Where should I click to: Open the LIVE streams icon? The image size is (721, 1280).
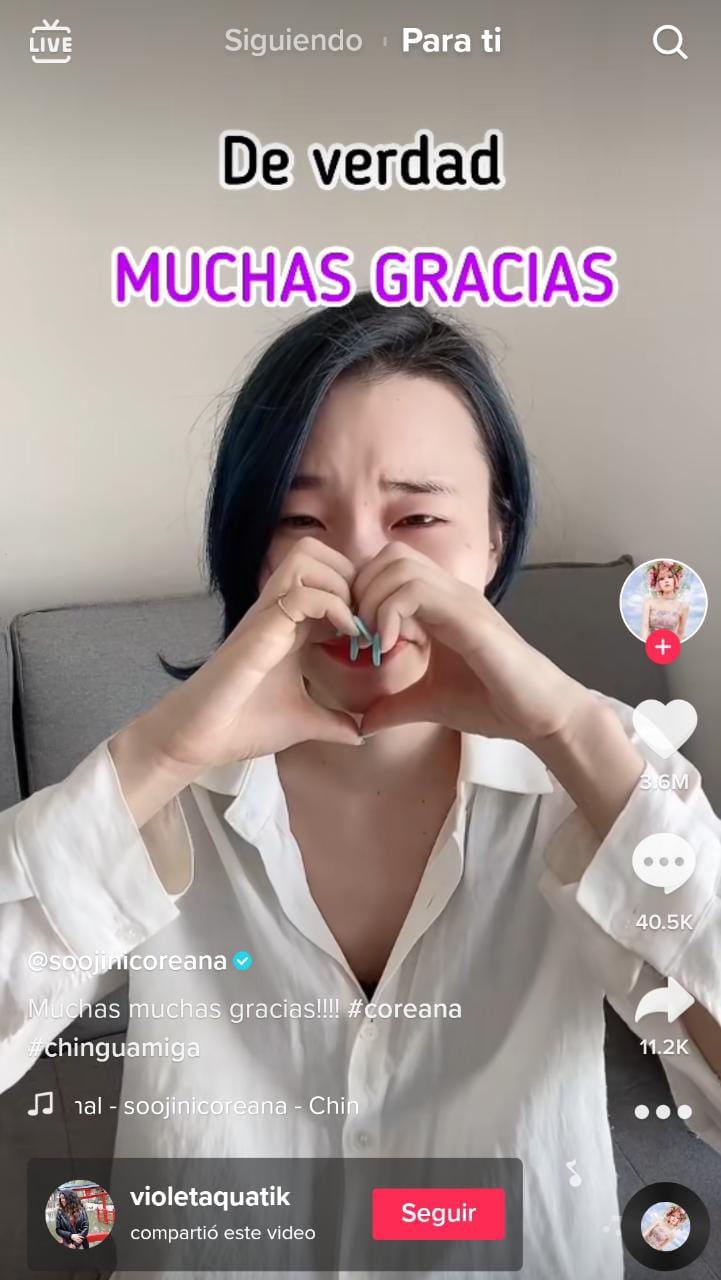pyautogui.click(x=50, y=42)
